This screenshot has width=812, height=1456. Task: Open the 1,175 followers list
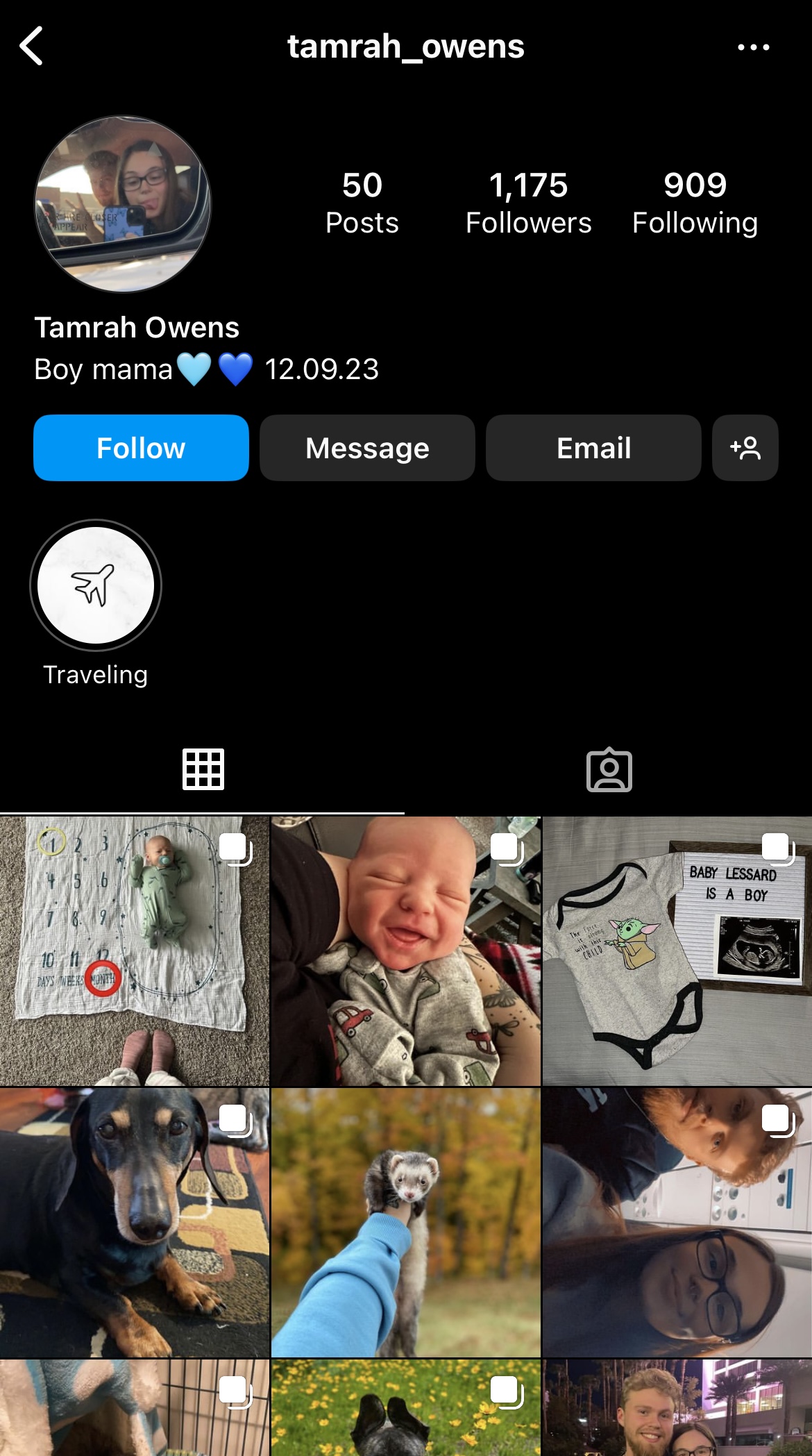528,203
